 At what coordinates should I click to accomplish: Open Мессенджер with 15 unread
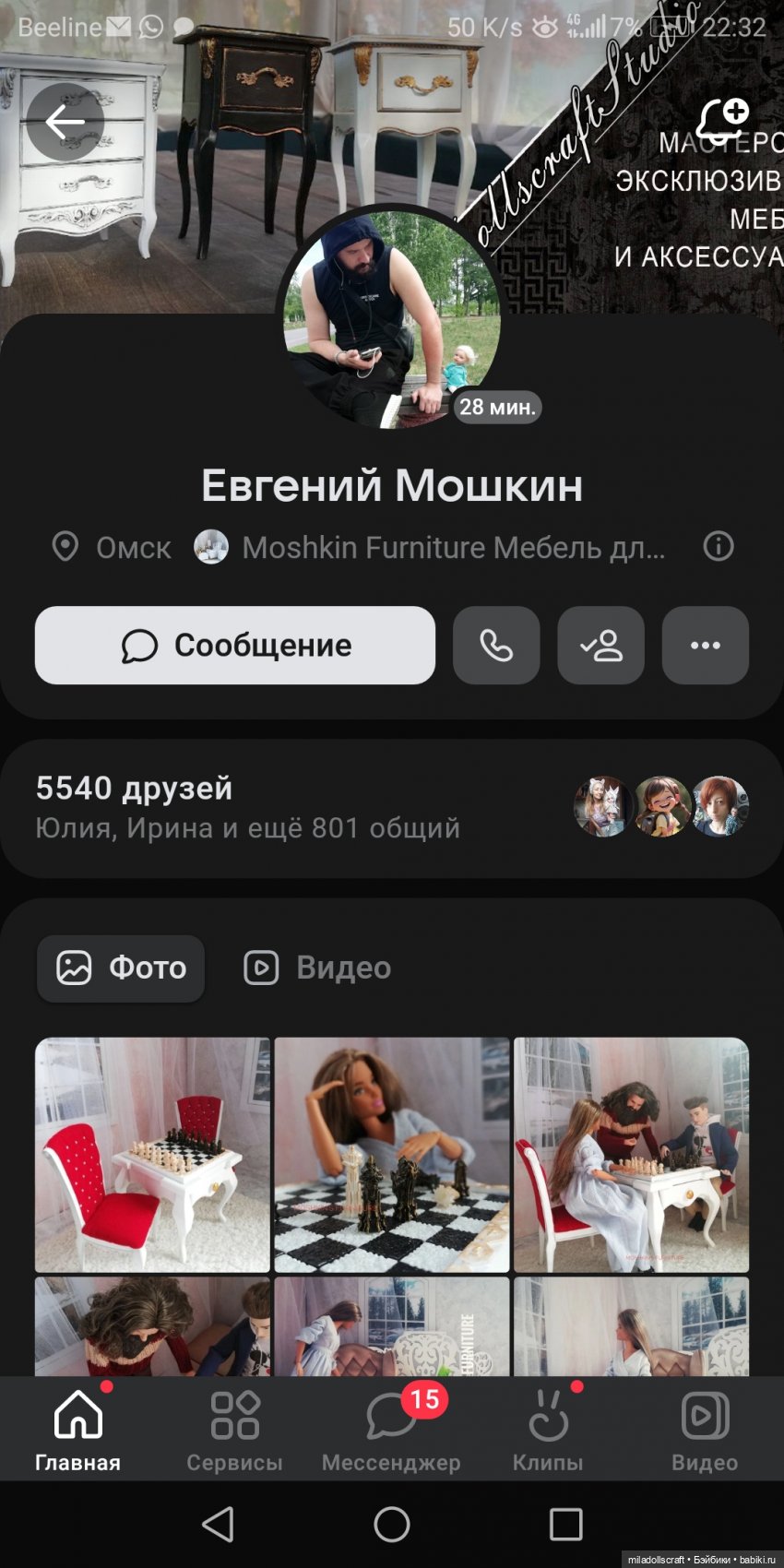tap(391, 1430)
